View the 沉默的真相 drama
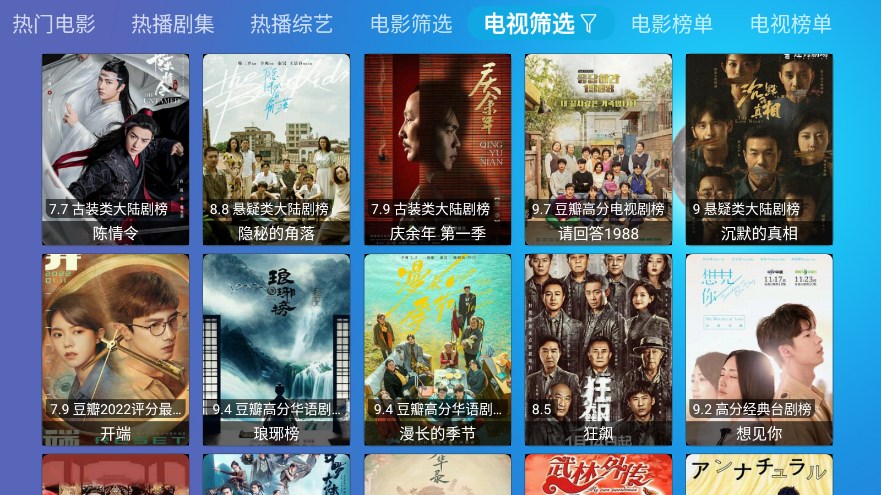This screenshot has height=495, width=881. (759, 149)
